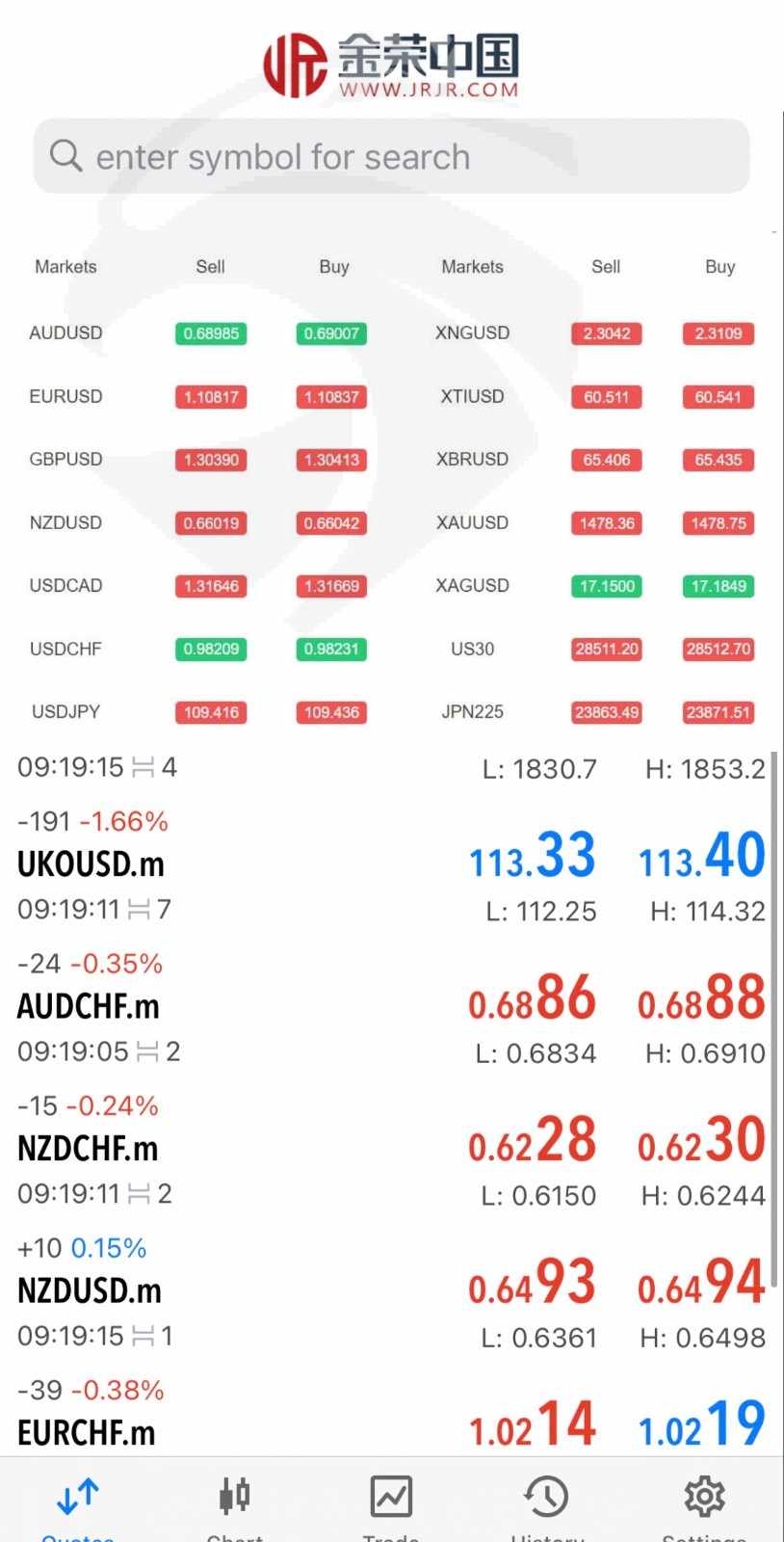This screenshot has height=1542, width=784.
Task: Open the History tab
Action: click(547, 1505)
